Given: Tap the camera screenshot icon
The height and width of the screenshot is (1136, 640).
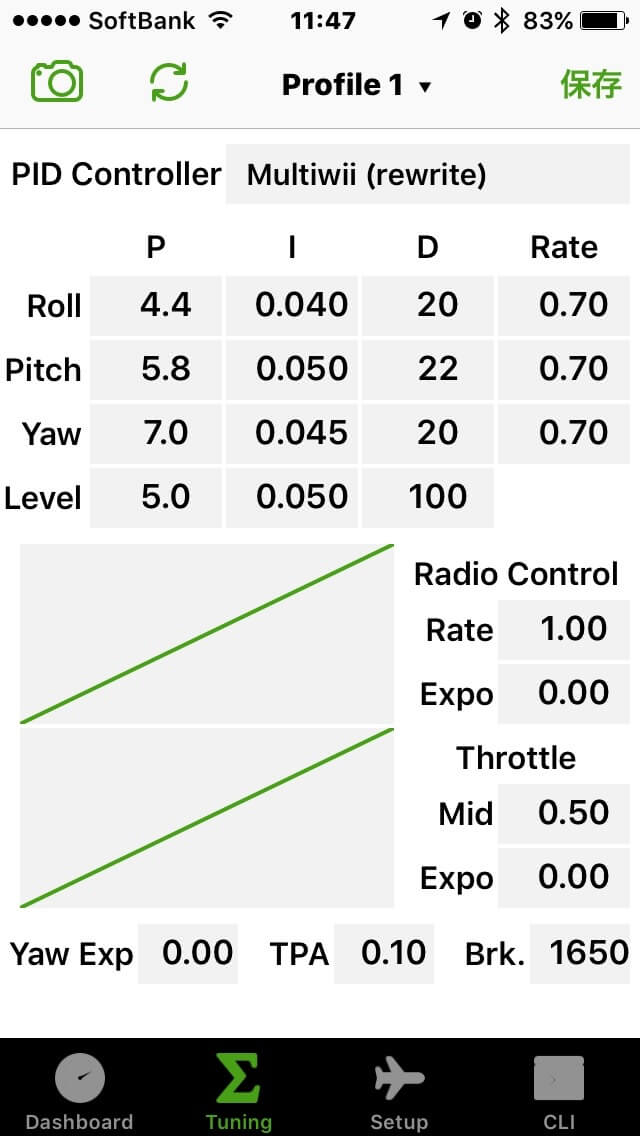Looking at the screenshot, I should click(57, 83).
